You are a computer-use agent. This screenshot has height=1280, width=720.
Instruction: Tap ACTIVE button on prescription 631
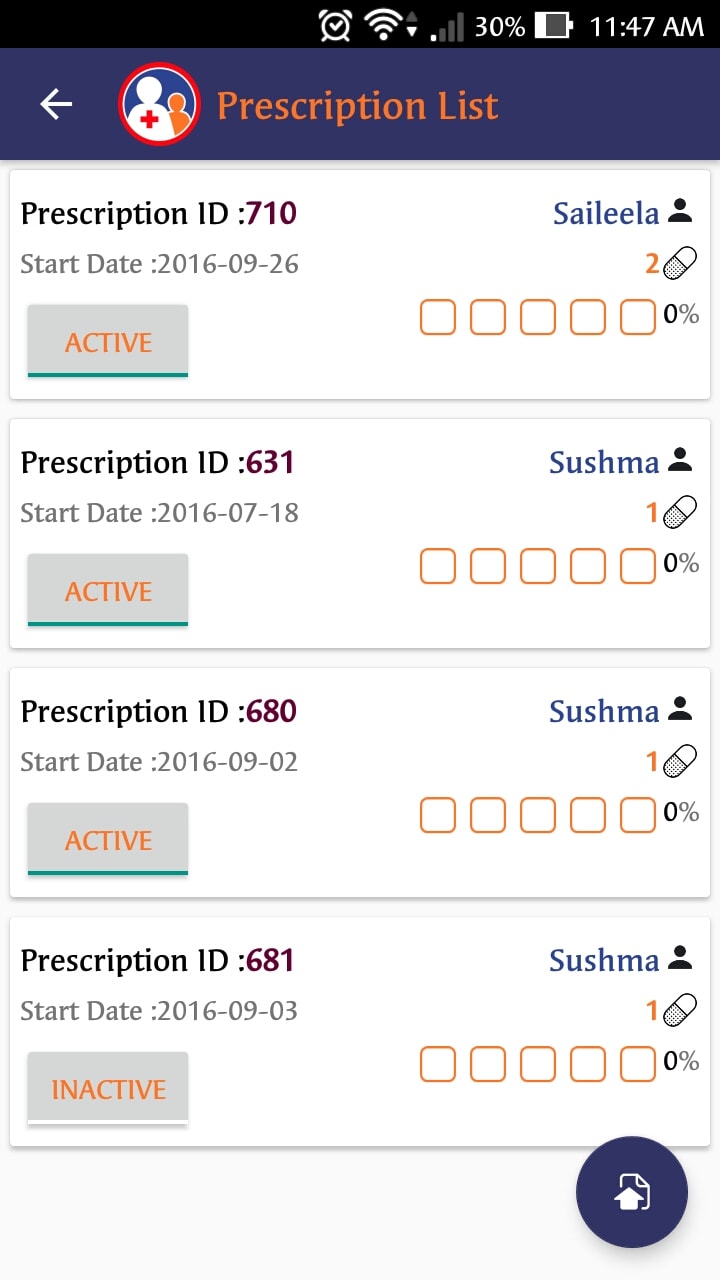point(108,590)
